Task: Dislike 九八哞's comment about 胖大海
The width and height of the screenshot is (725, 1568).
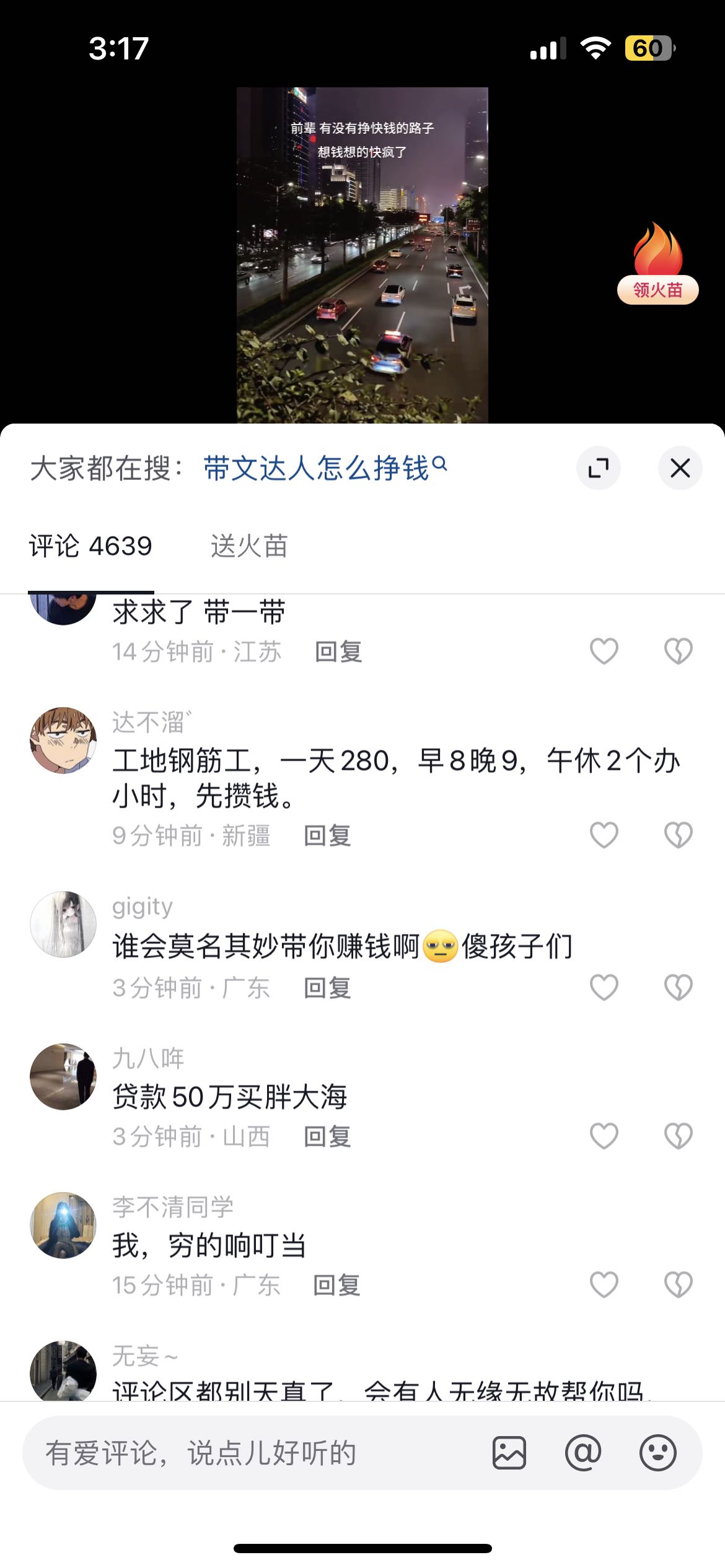Action: click(x=678, y=1136)
